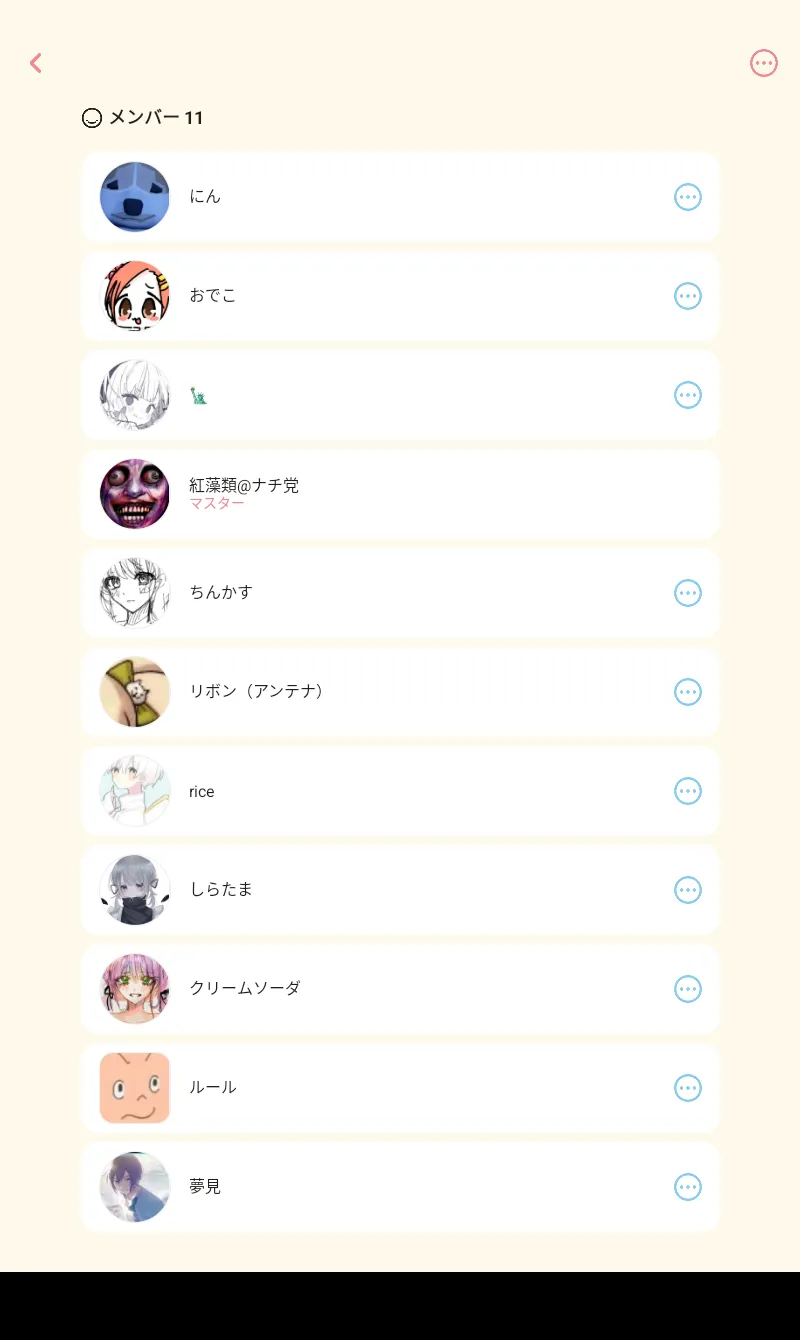Open options for the Statue of Liberty emoji member

click(688, 395)
